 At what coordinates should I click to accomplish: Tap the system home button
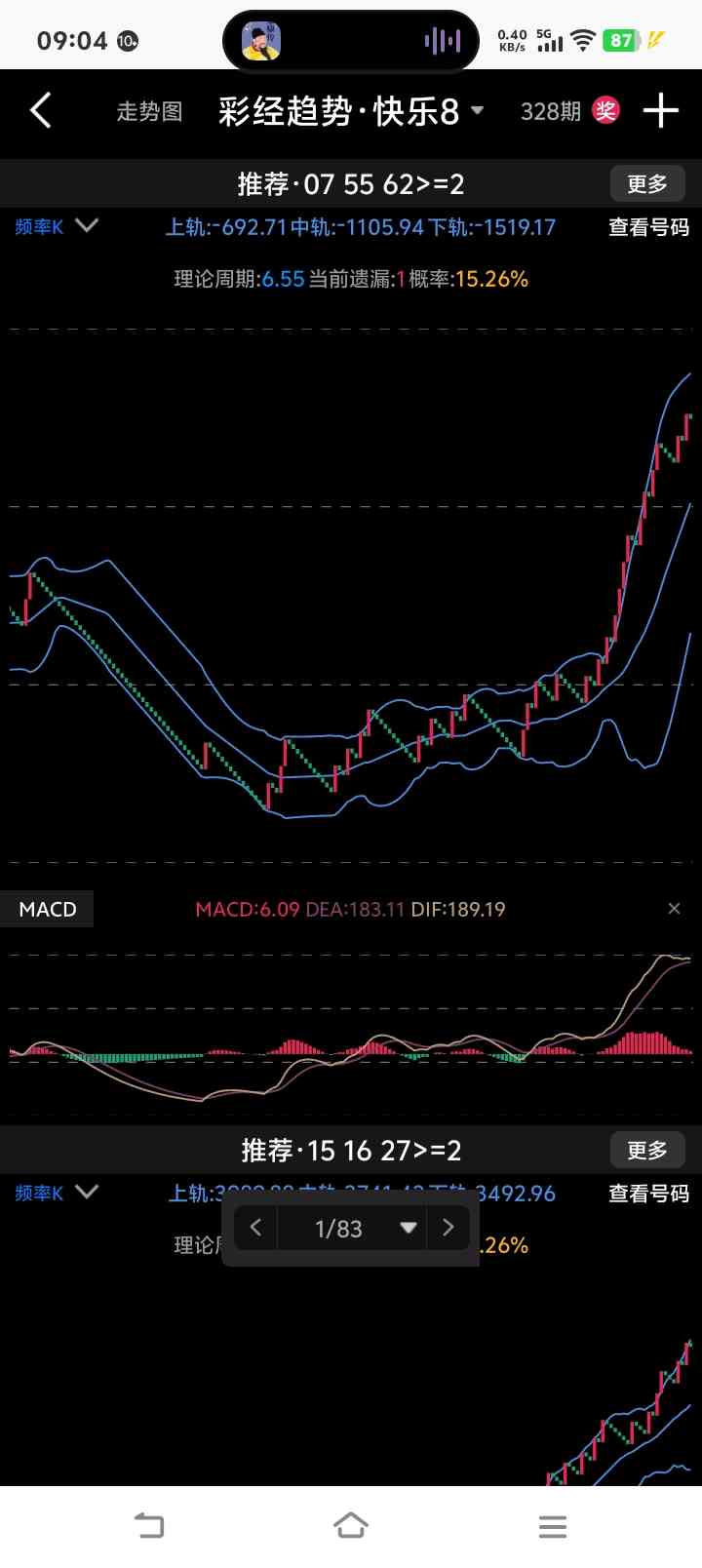click(351, 1525)
